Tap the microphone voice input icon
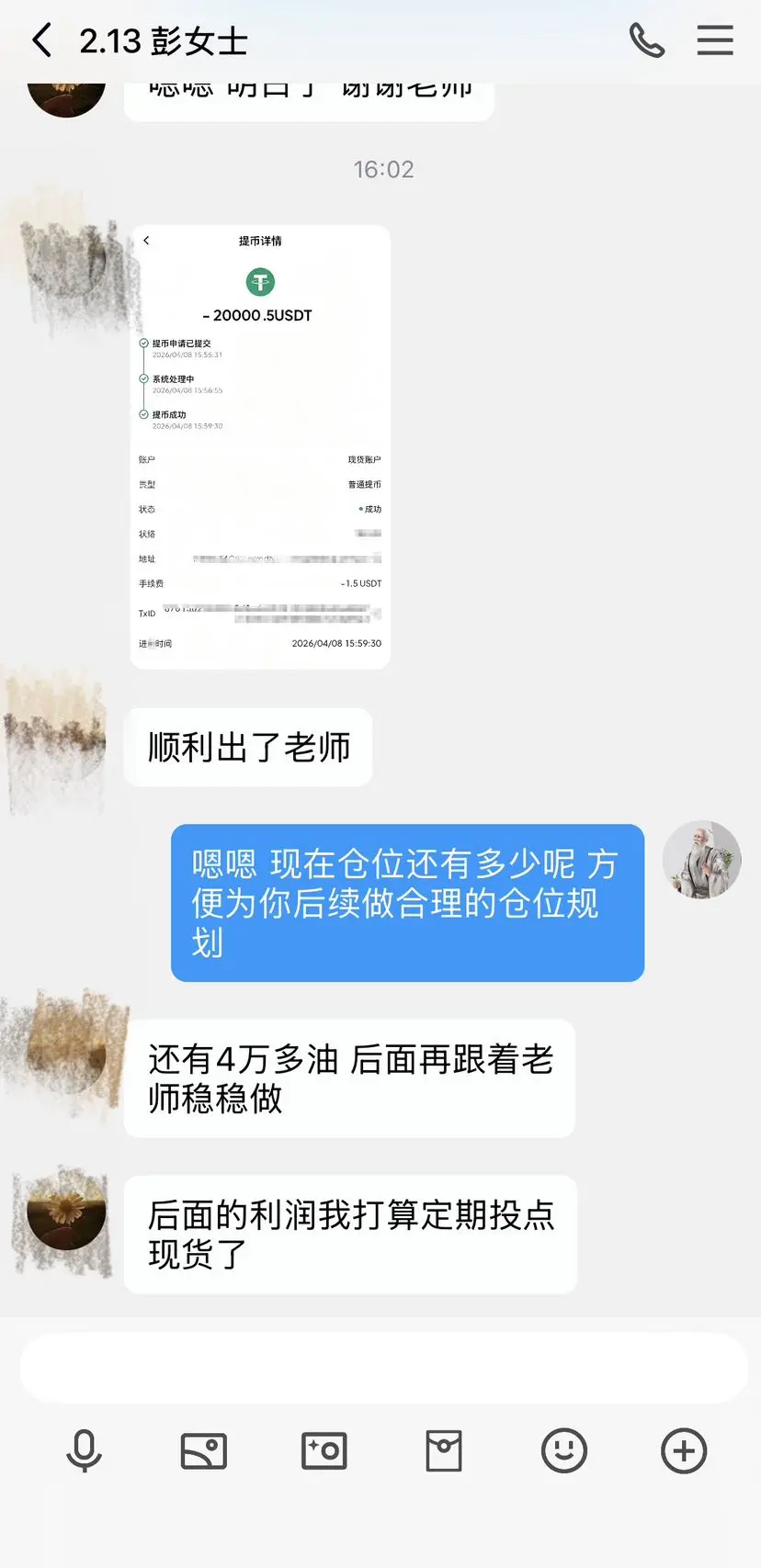Screen dimensions: 761x1568 point(84,1451)
